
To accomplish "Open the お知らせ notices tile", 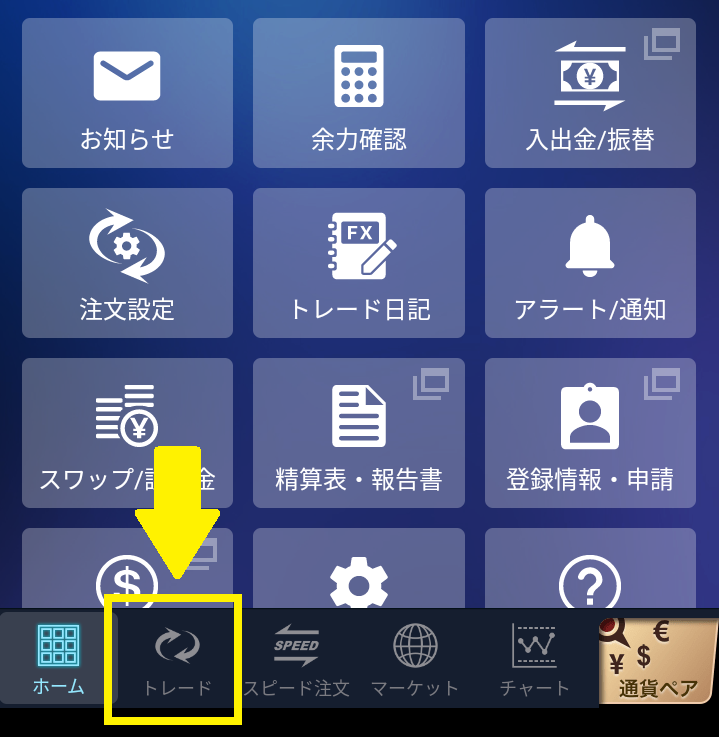I will (126, 93).
